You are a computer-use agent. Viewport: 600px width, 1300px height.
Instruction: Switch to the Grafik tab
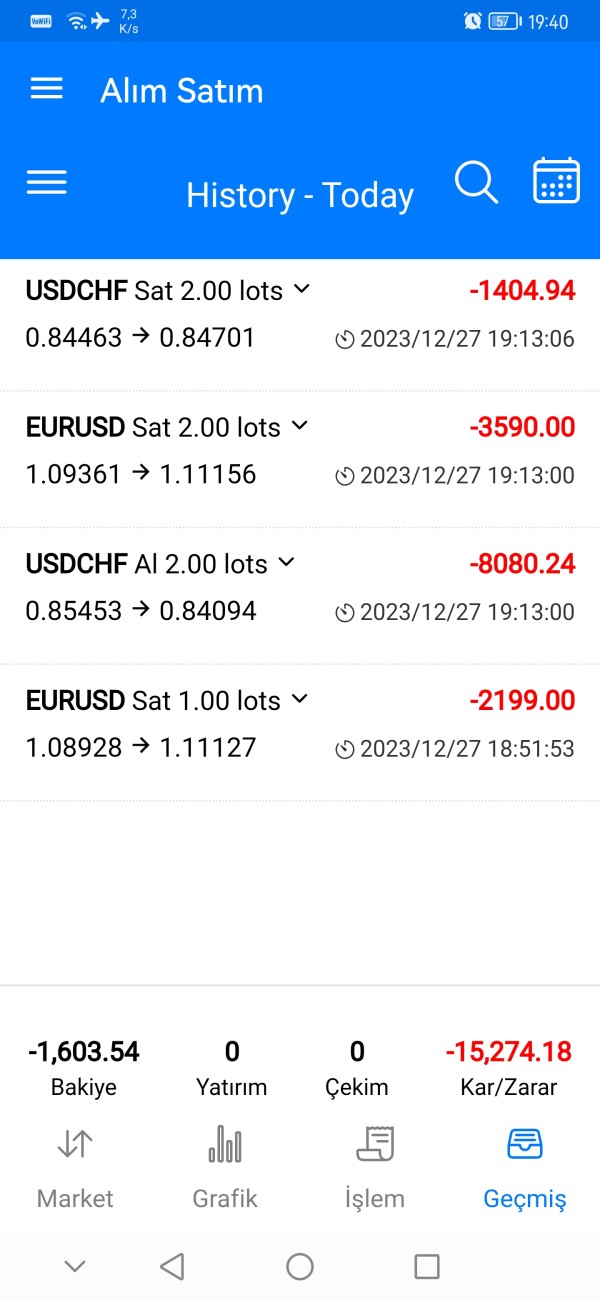click(x=225, y=1167)
